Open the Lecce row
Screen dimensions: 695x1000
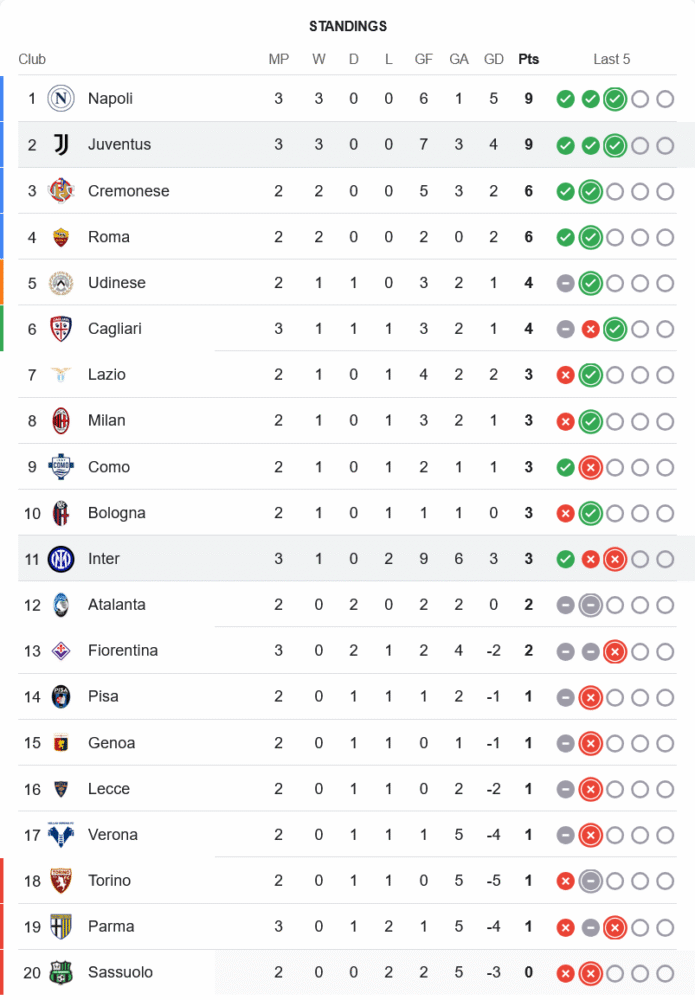click(x=108, y=789)
